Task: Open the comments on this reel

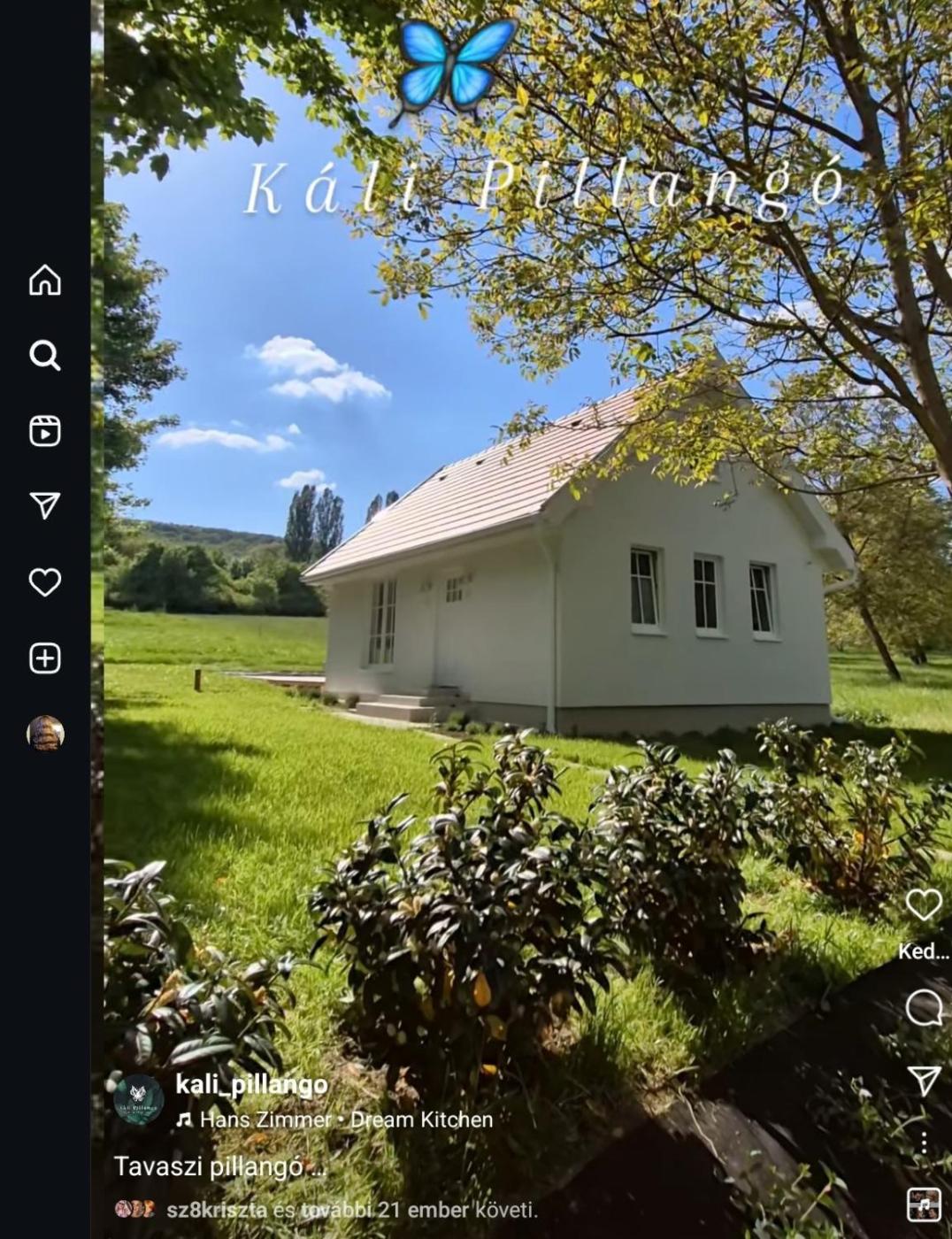Action: point(923,1007)
